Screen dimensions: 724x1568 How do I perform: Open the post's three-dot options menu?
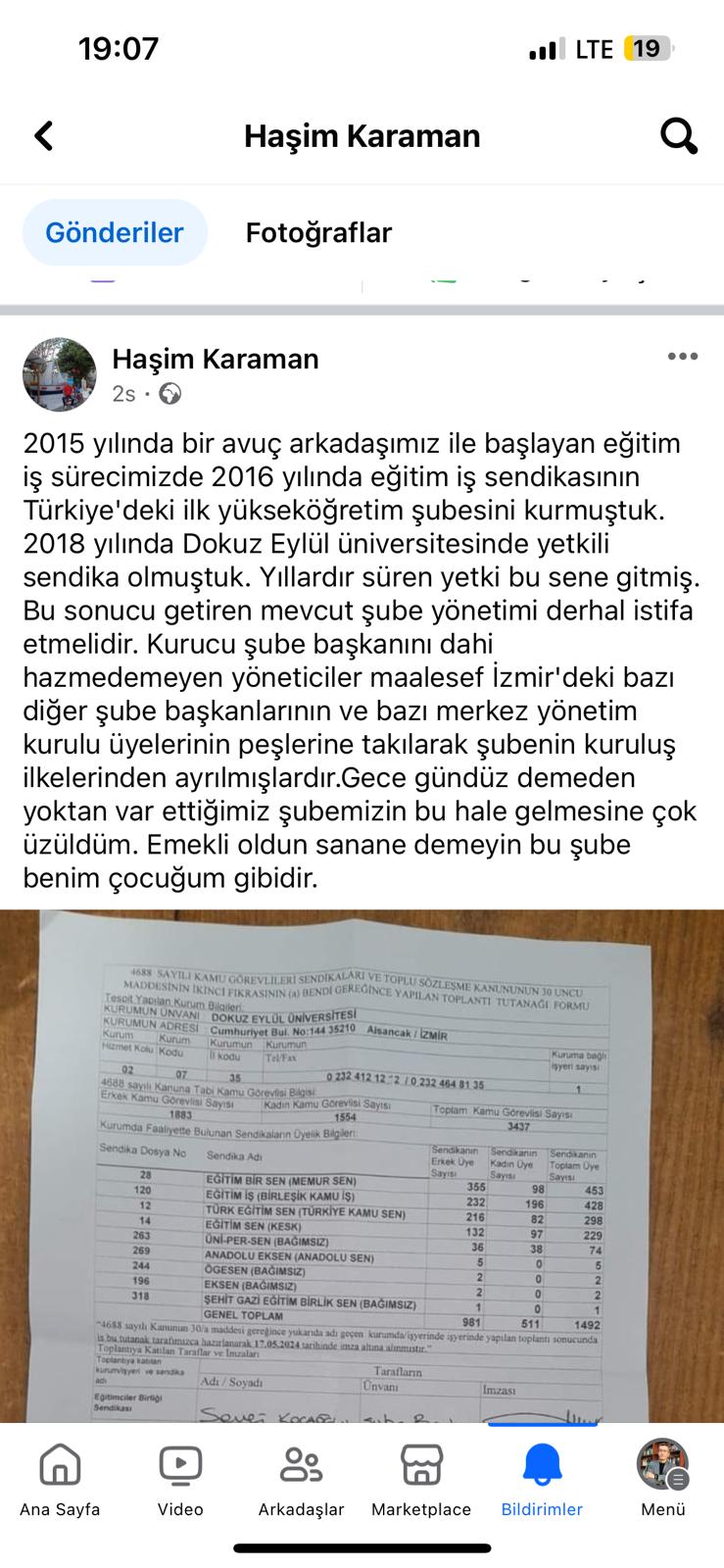tap(682, 357)
